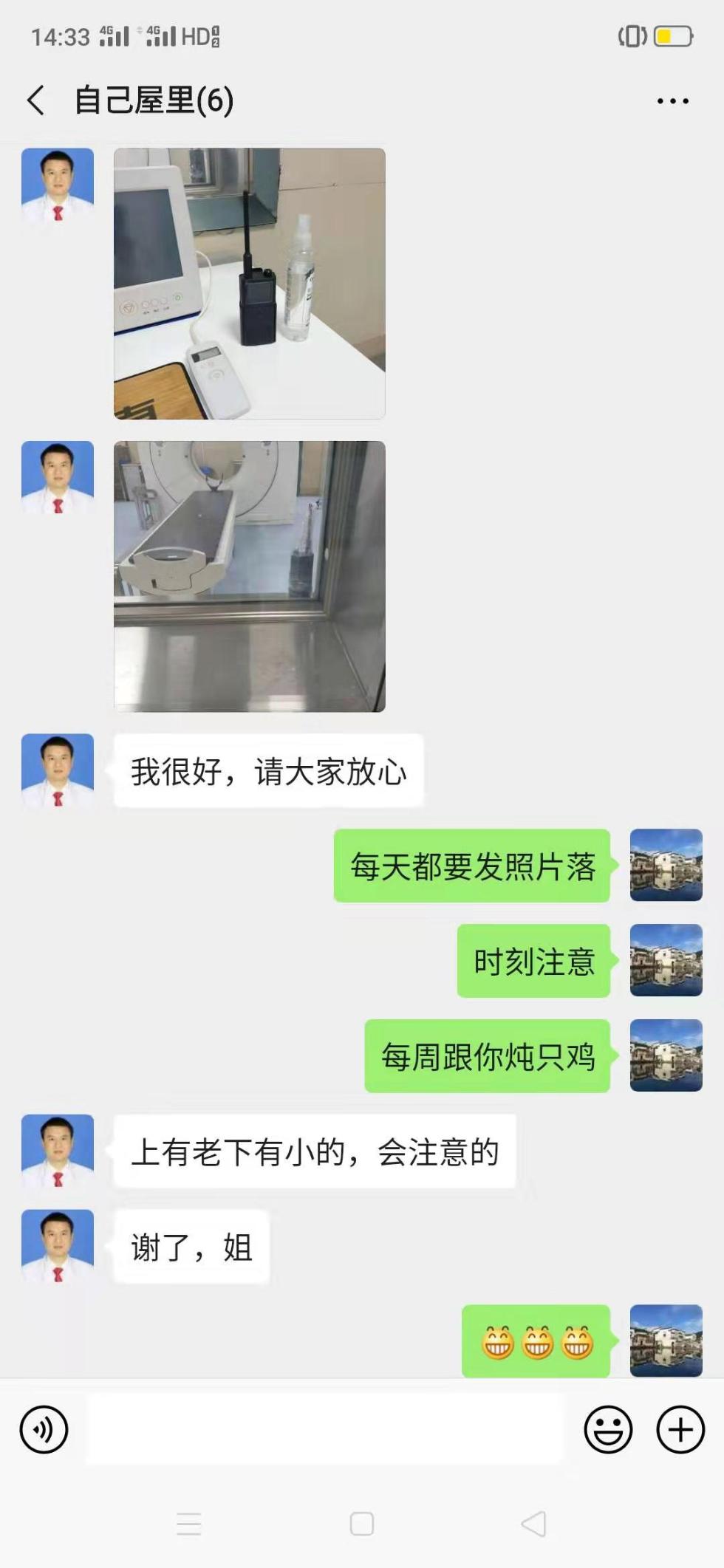Open the photo of the CT scanner room
Image resolution: width=724 pixels, height=1568 pixels.
[249, 576]
